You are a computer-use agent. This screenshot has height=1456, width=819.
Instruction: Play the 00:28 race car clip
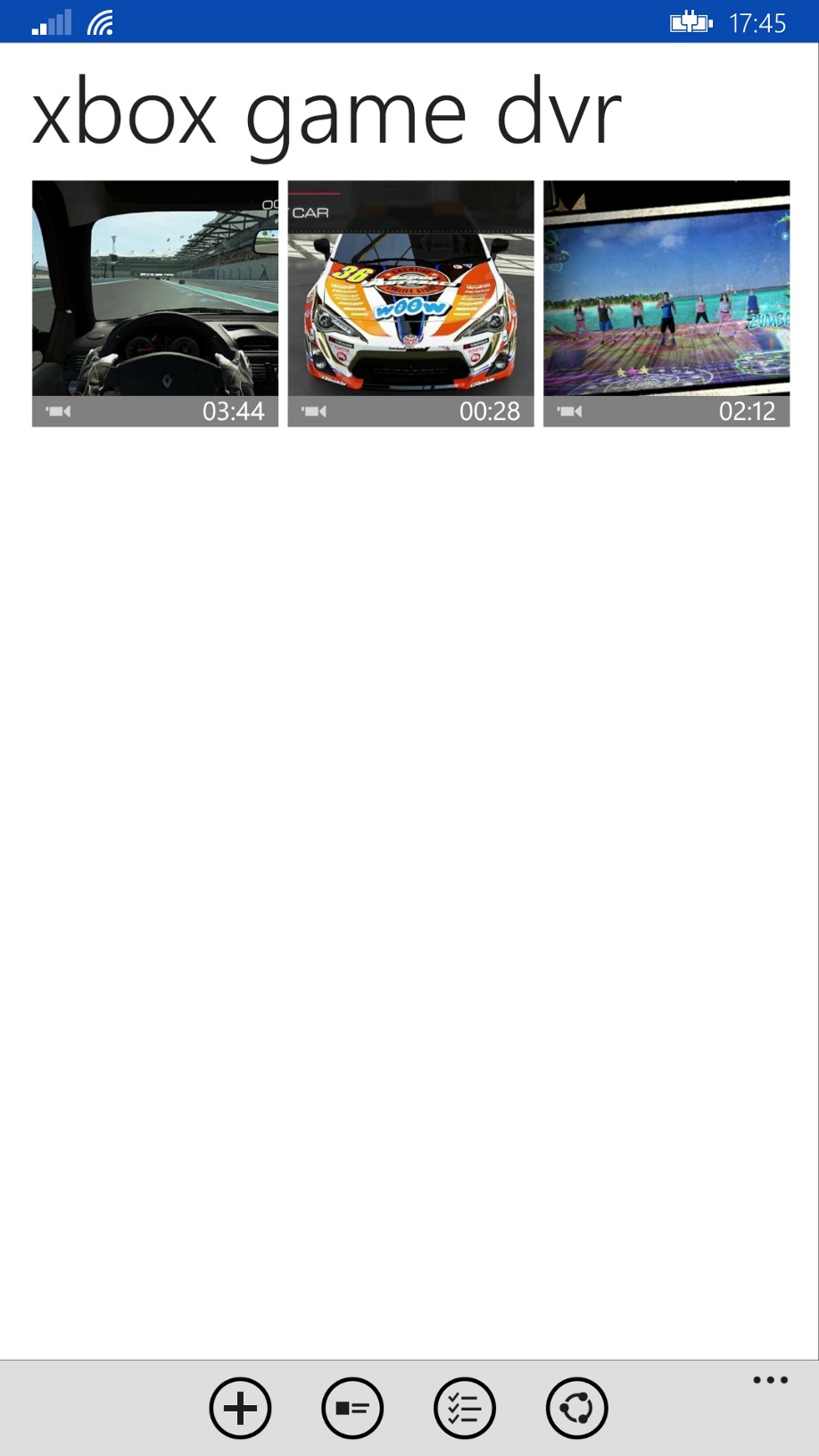point(410,303)
